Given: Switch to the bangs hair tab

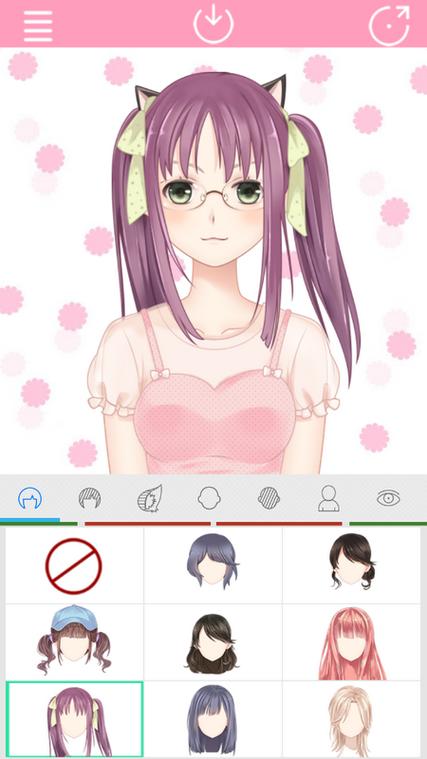Looking at the screenshot, I should 90,498.
